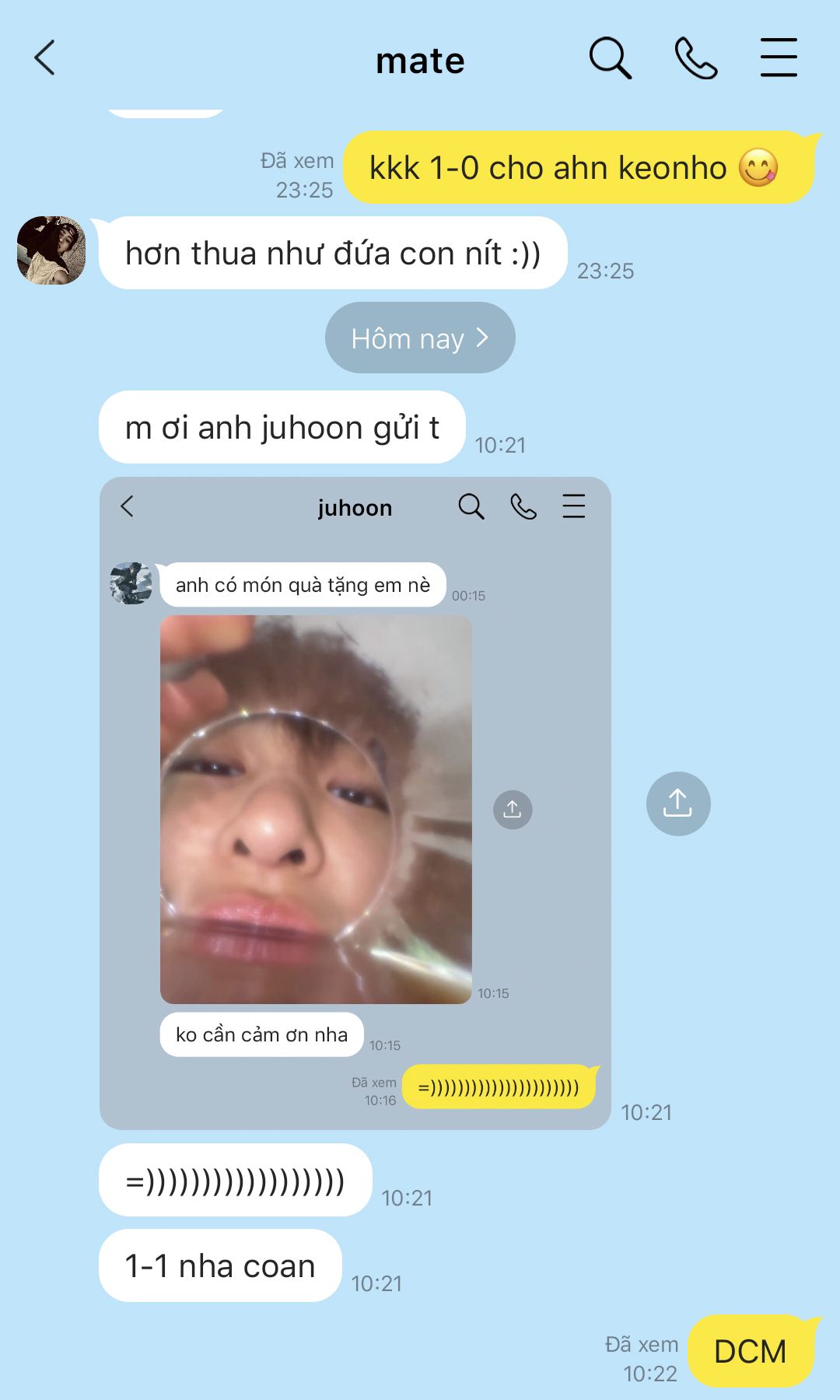840x1400 pixels.
Task: Go back from the mate chat
Action: (x=45, y=58)
